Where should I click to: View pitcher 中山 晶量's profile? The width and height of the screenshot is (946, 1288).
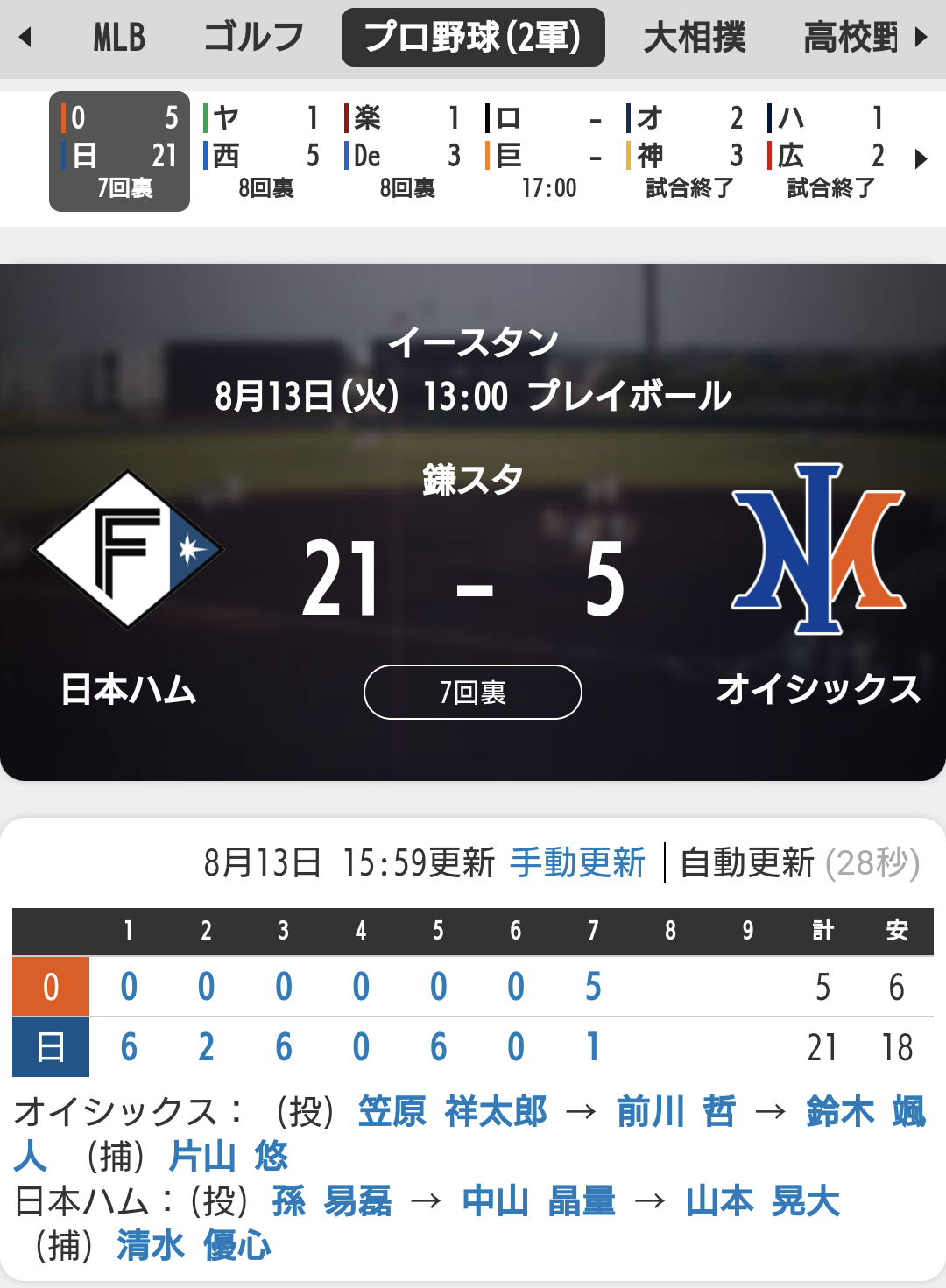(539, 1201)
